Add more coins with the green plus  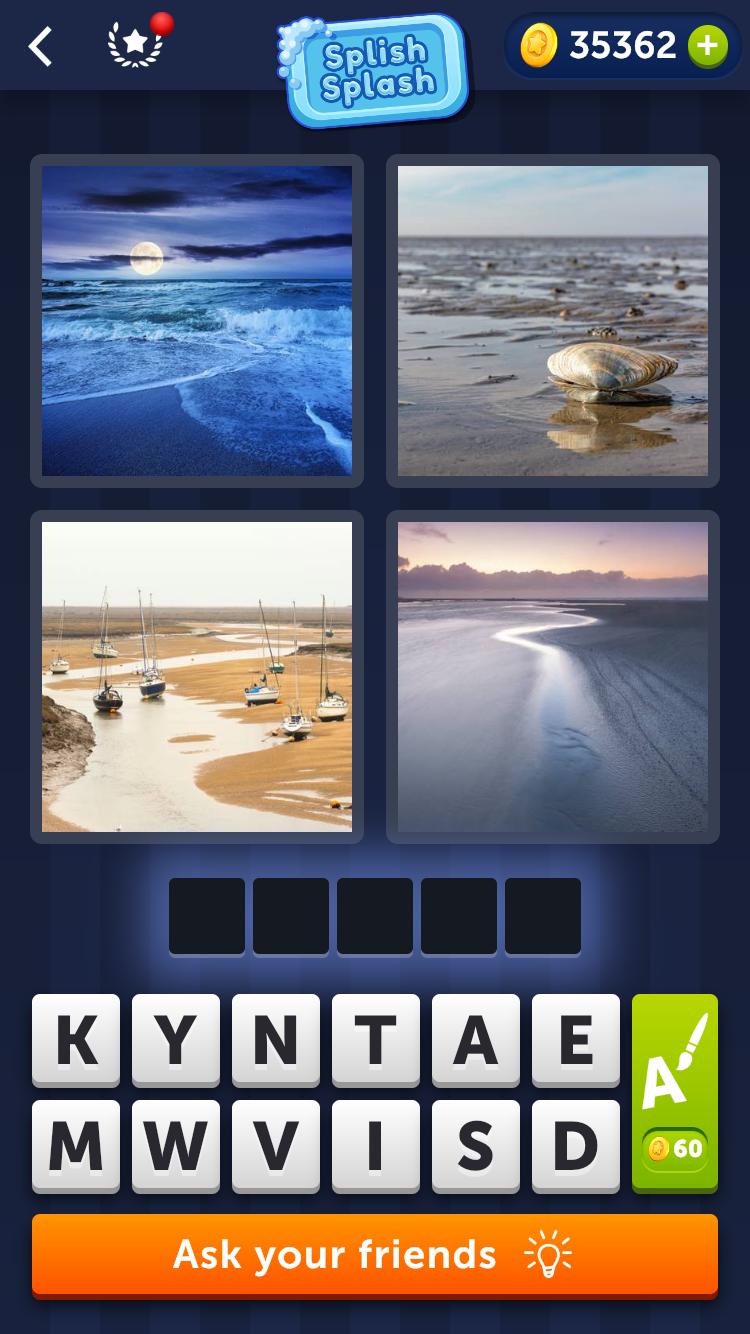(708, 46)
